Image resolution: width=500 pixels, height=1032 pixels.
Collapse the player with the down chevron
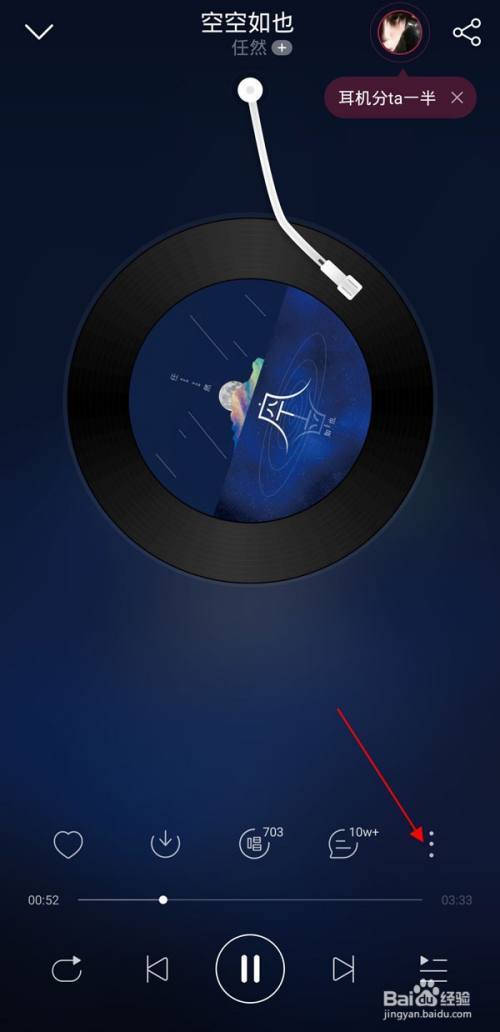point(39,31)
